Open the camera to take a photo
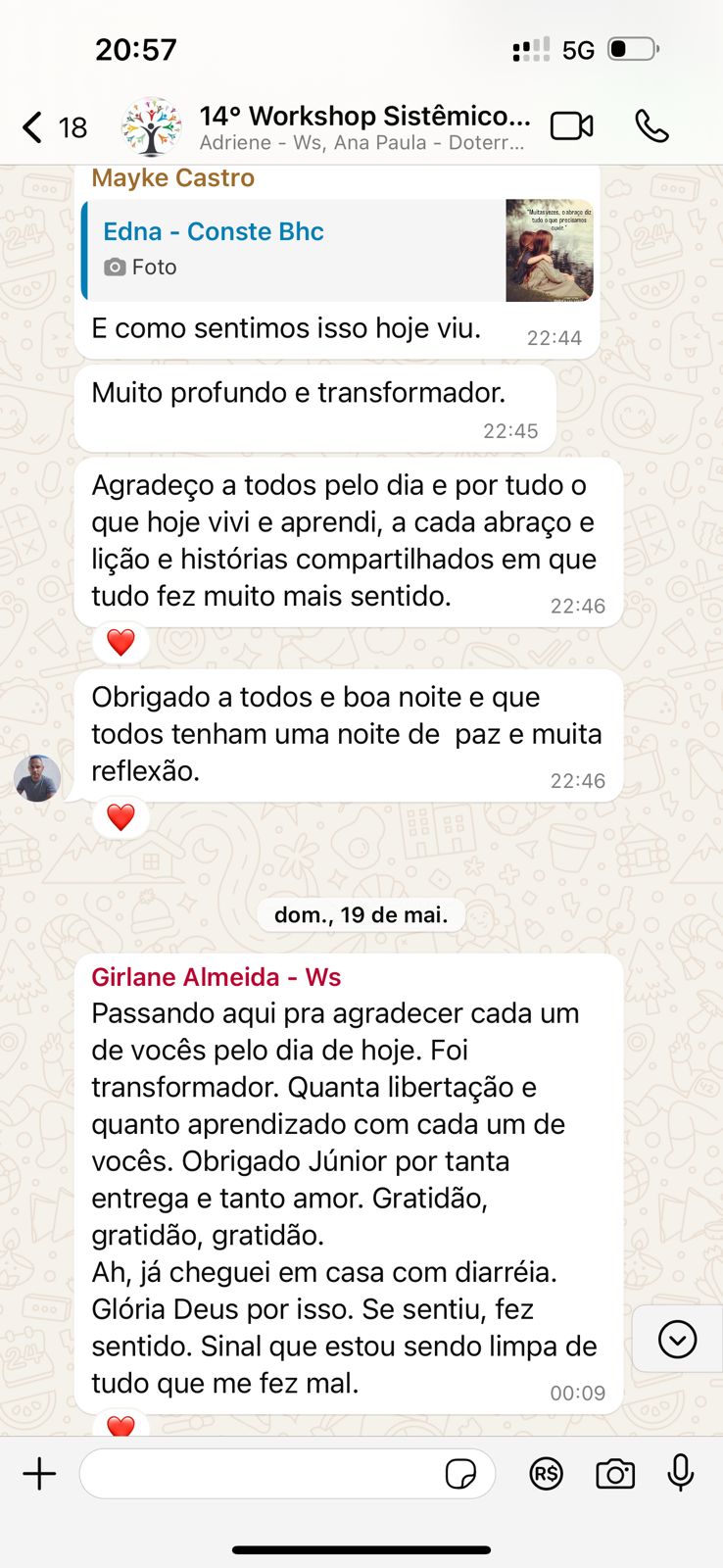 coord(615,1474)
